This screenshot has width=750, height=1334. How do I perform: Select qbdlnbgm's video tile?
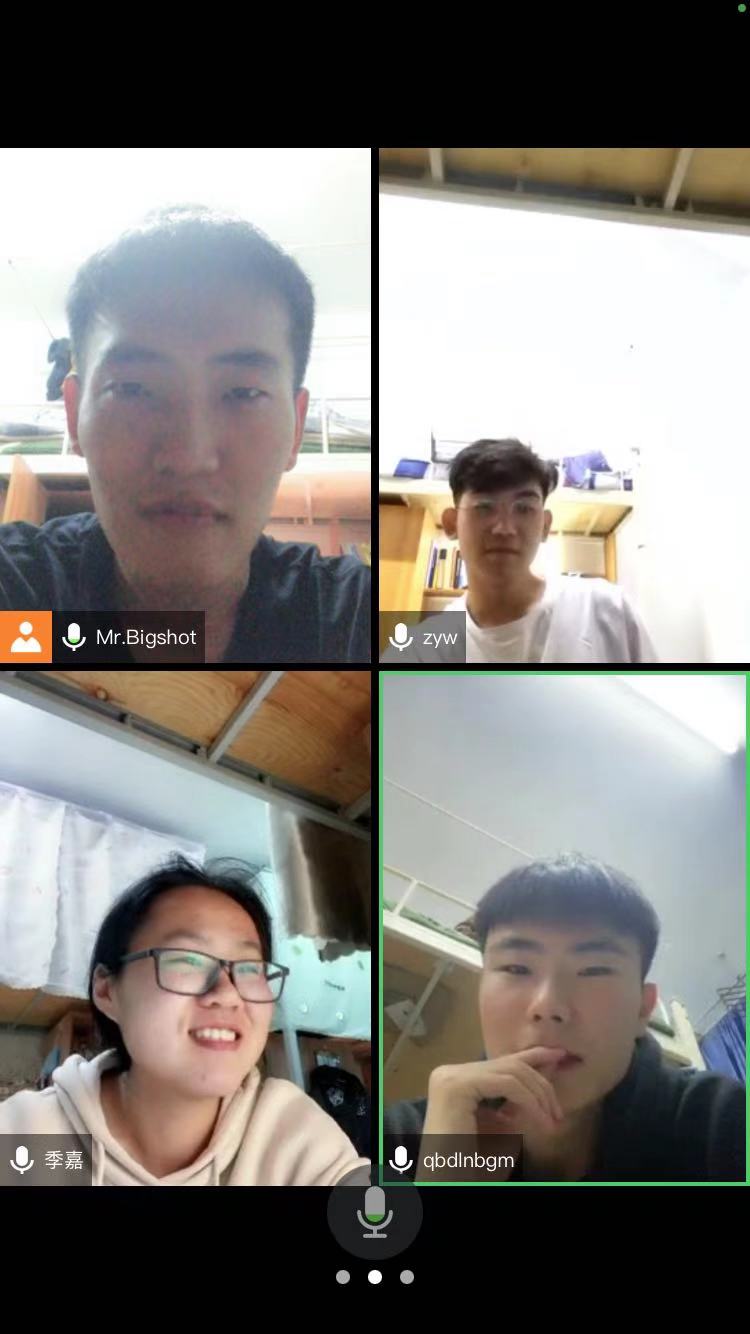click(x=564, y=928)
